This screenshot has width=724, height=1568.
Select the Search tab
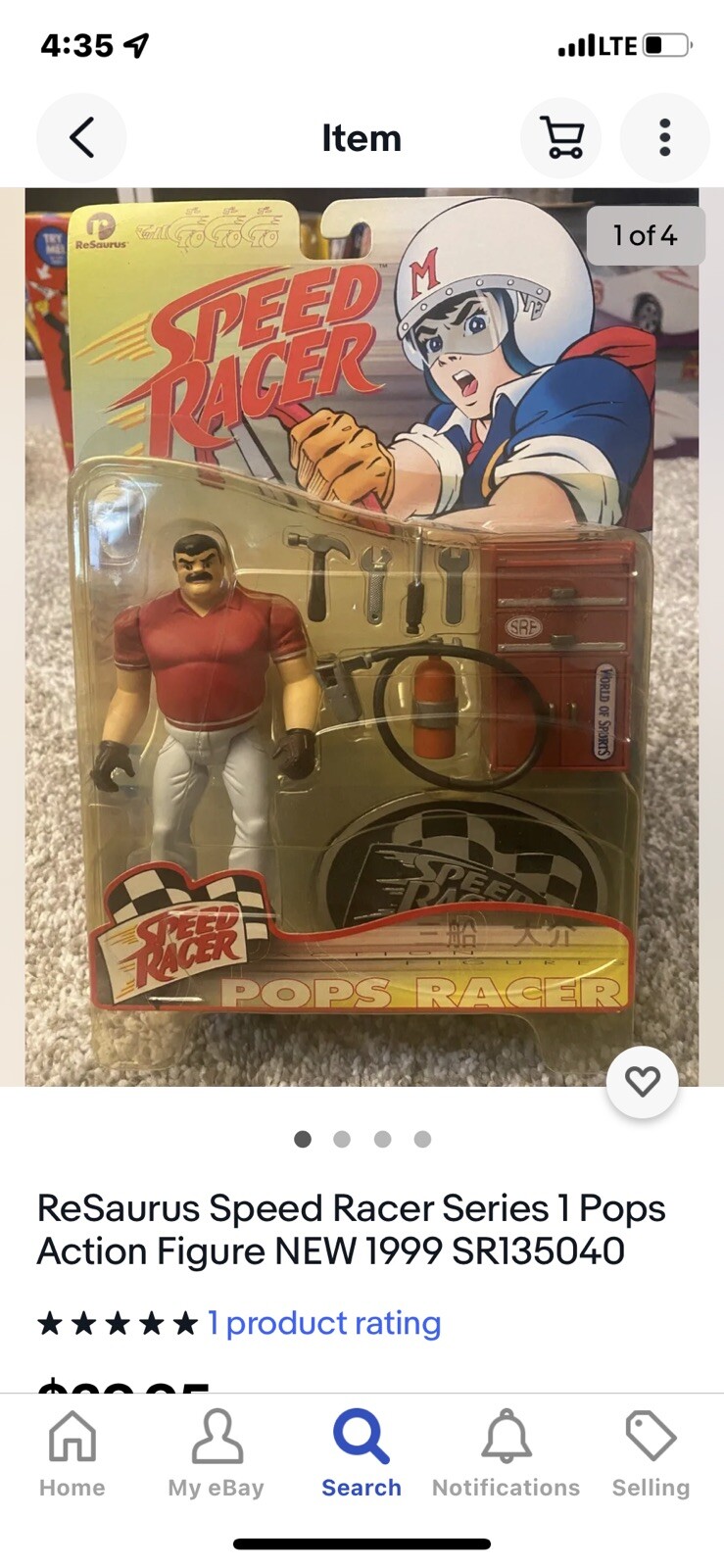pos(362,1454)
